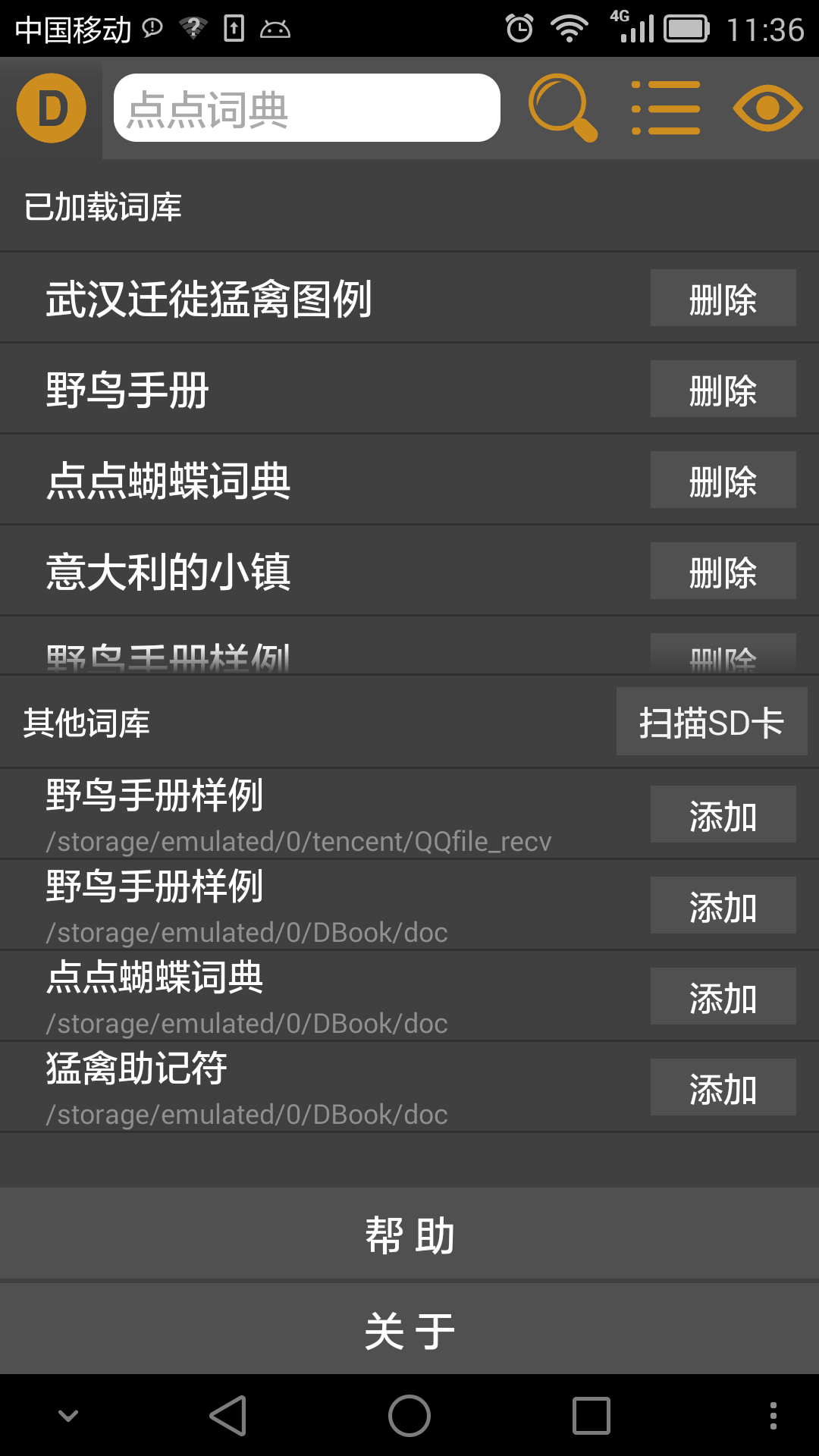This screenshot has height=1456, width=819.
Task: Open the 关于 about page
Action: 409,1330
